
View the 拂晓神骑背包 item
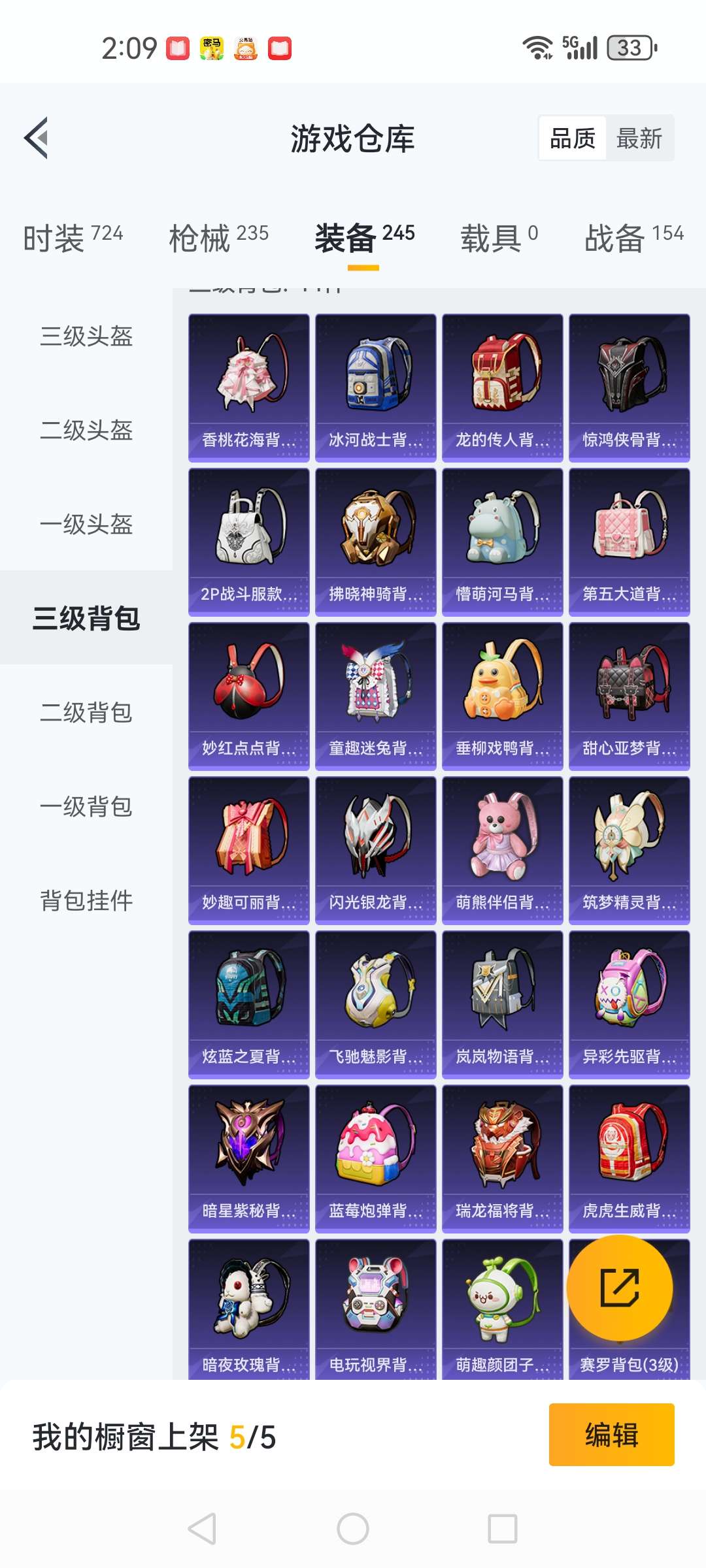click(x=375, y=542)
